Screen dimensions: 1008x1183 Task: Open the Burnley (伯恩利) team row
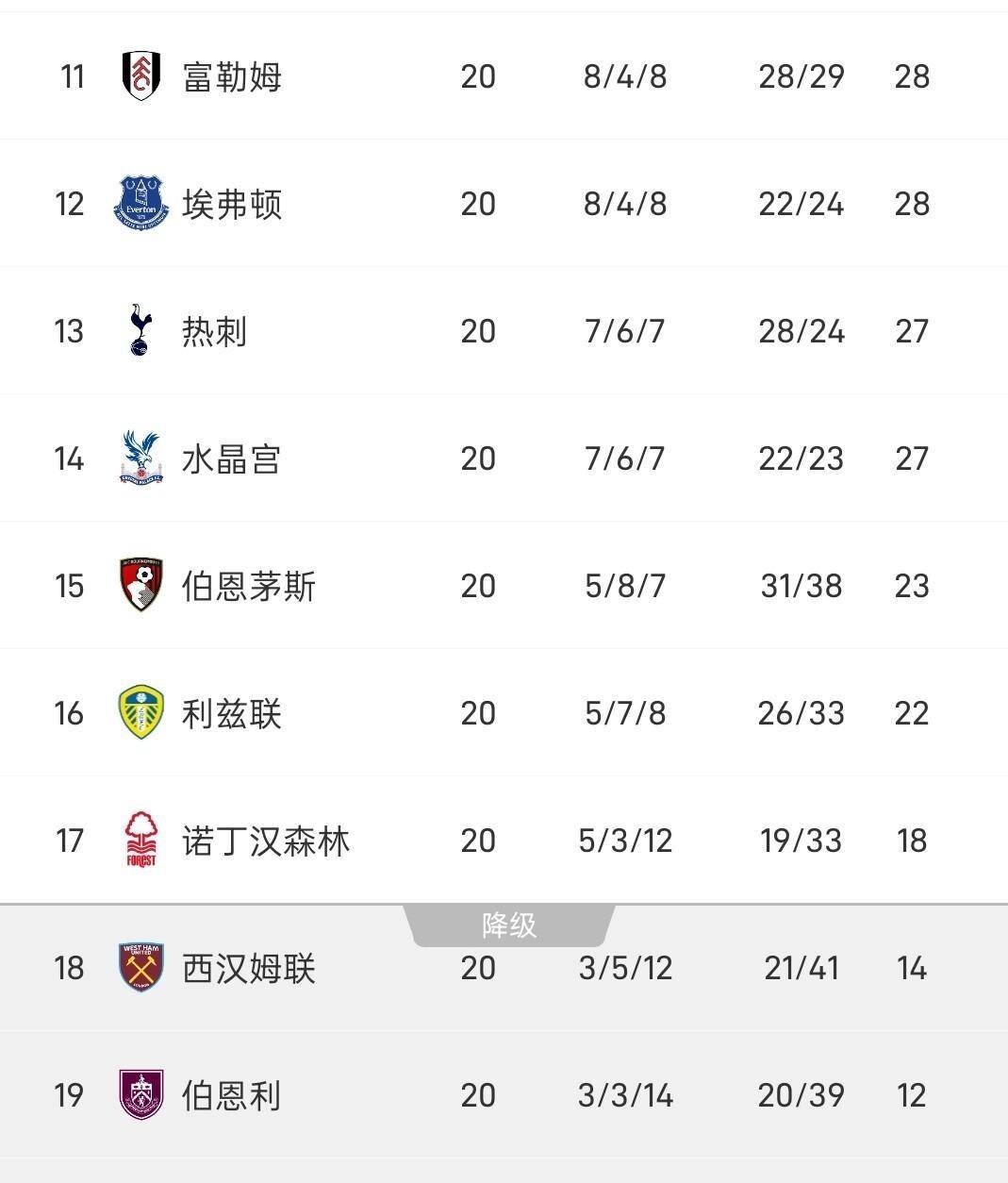[x=232, y=1095]
